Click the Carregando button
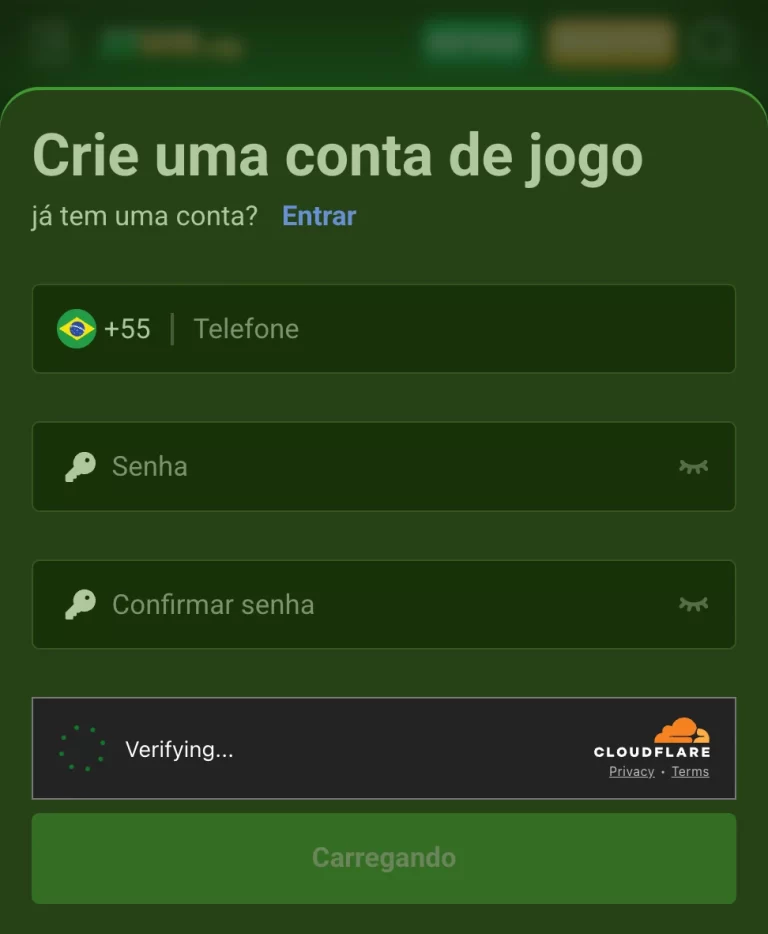 (384, 857)
